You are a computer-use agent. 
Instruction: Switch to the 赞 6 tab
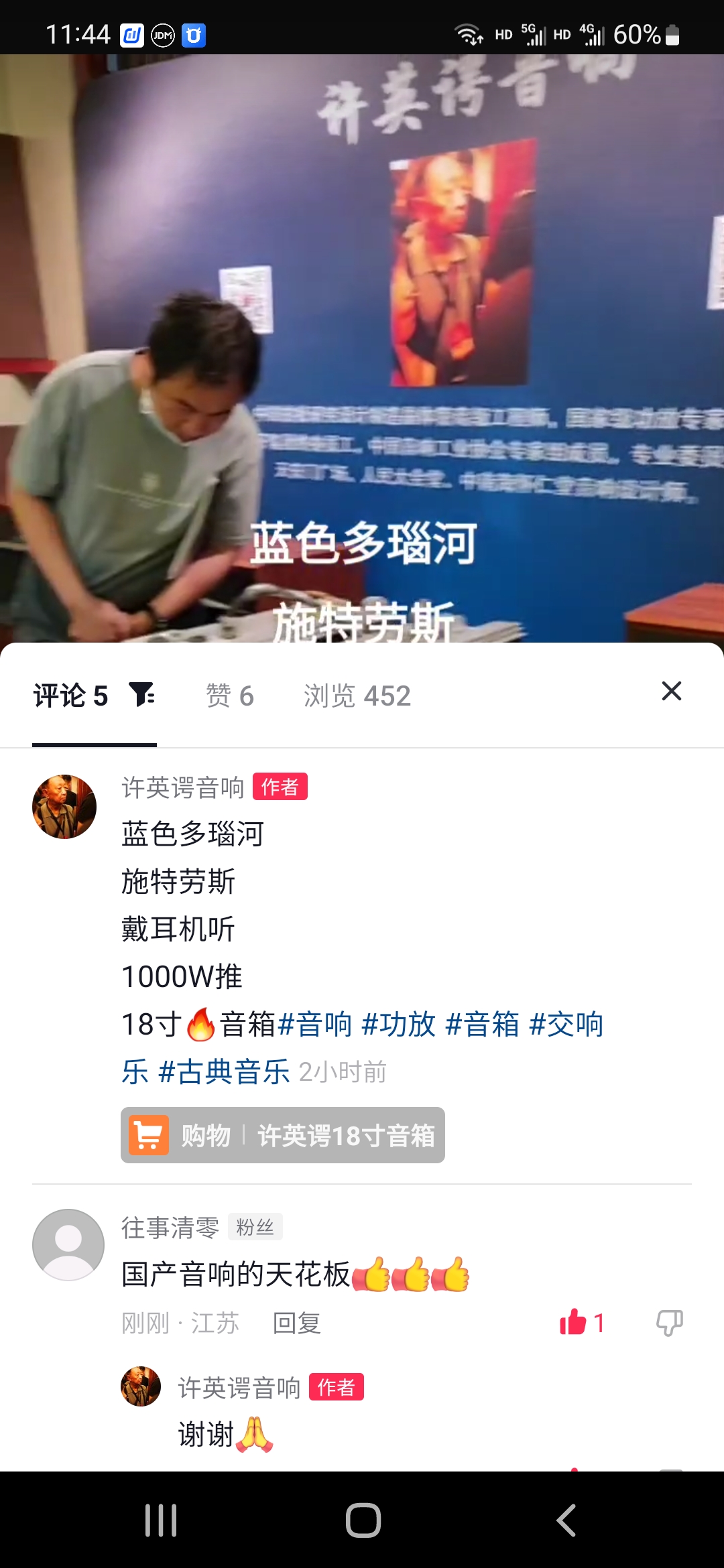(x=229, y=696)
